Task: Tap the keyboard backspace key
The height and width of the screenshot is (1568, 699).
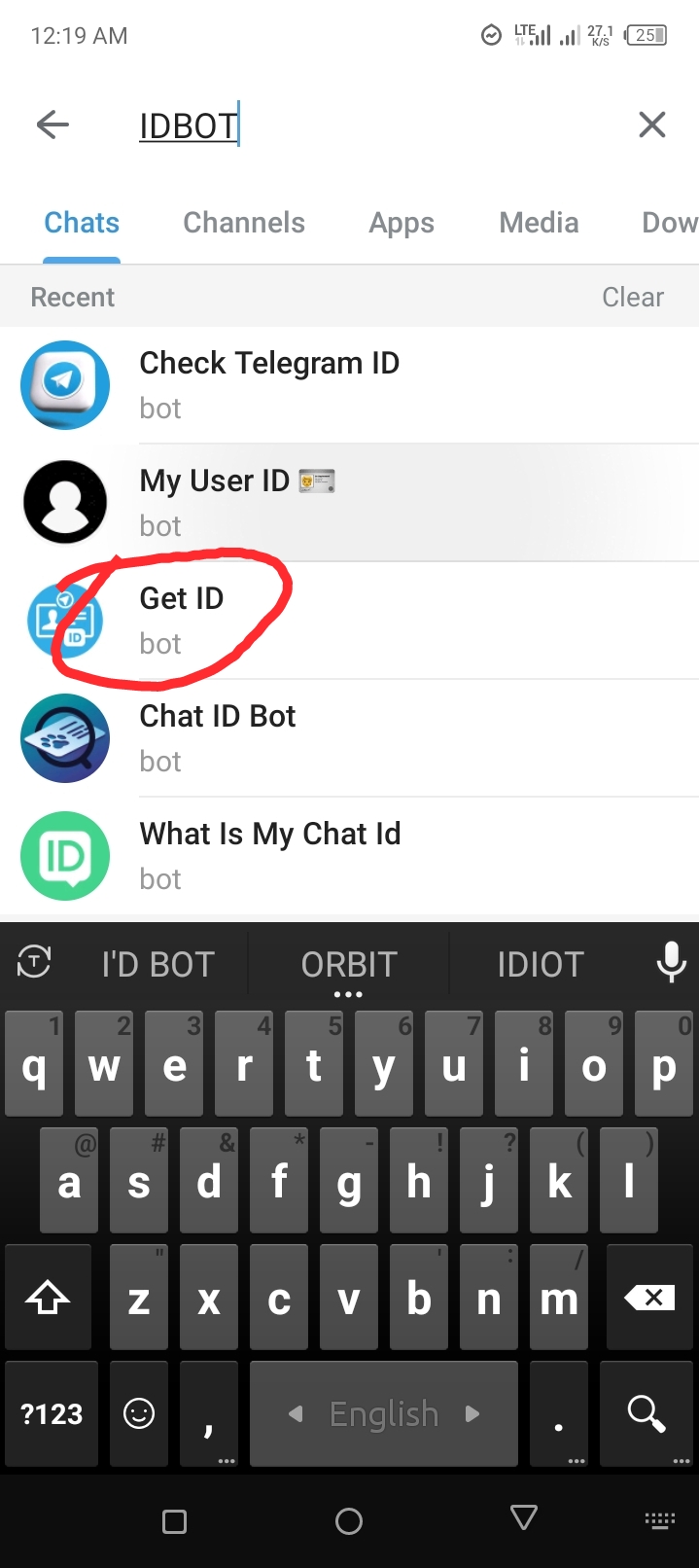Action: coord(649,1297)
